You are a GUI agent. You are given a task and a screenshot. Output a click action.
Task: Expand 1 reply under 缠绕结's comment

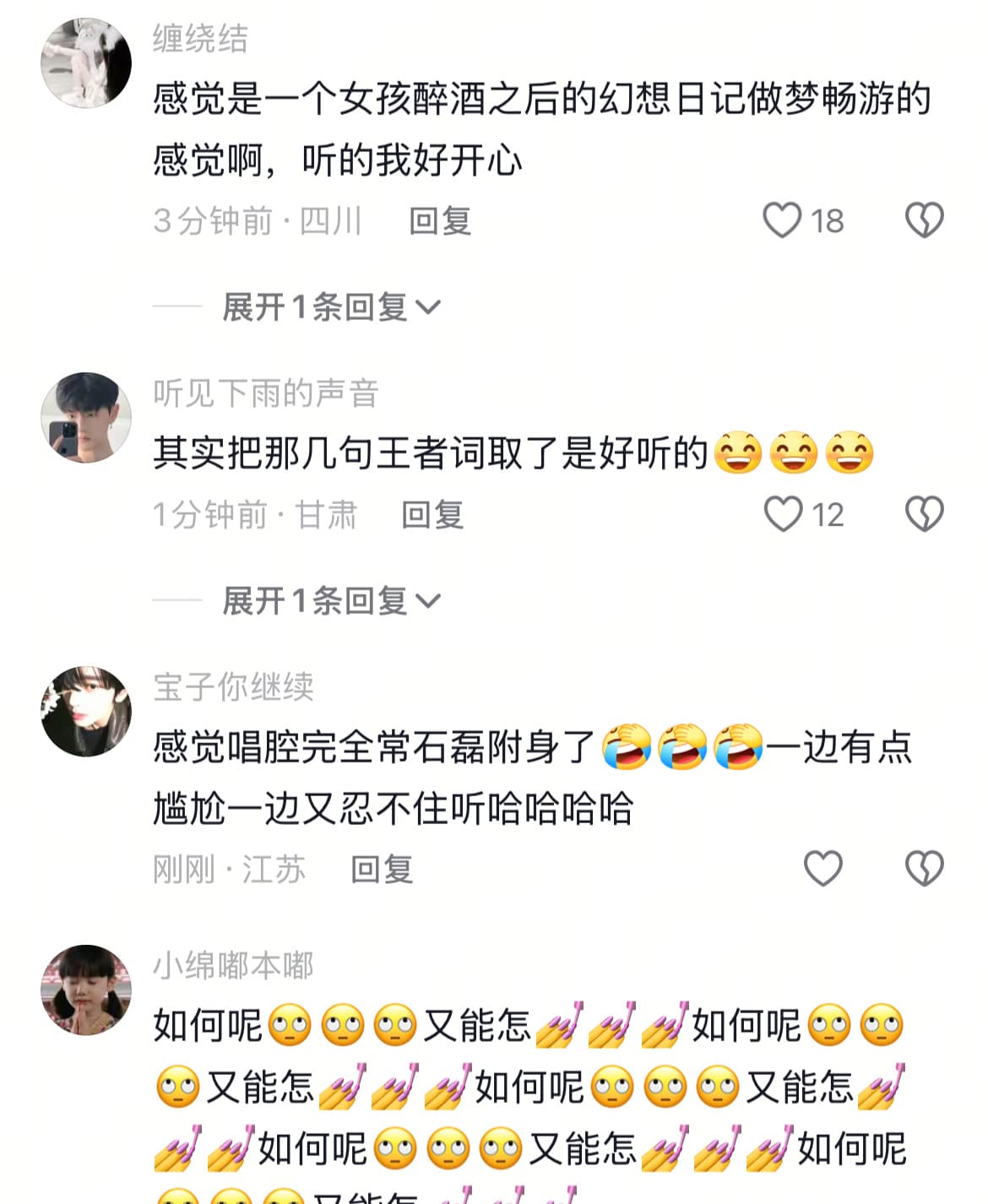coord(331,307)
